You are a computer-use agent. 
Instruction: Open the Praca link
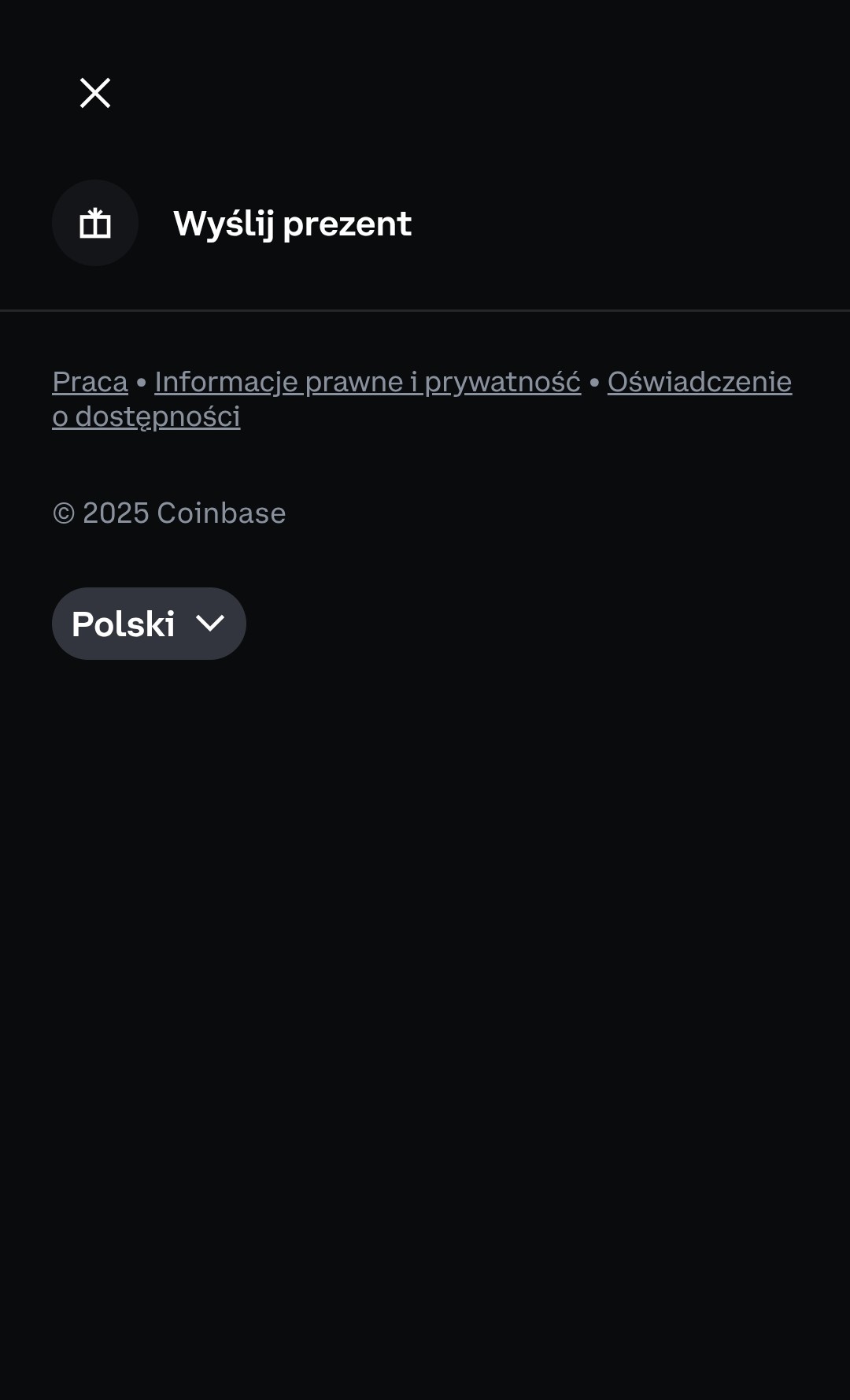[90, 382]
